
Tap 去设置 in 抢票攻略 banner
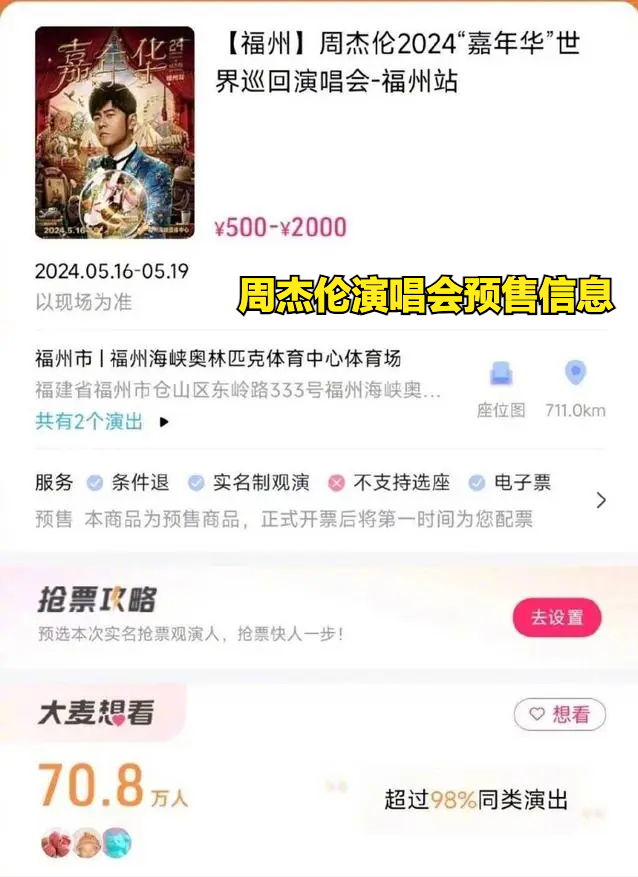[x=557, y=618]
